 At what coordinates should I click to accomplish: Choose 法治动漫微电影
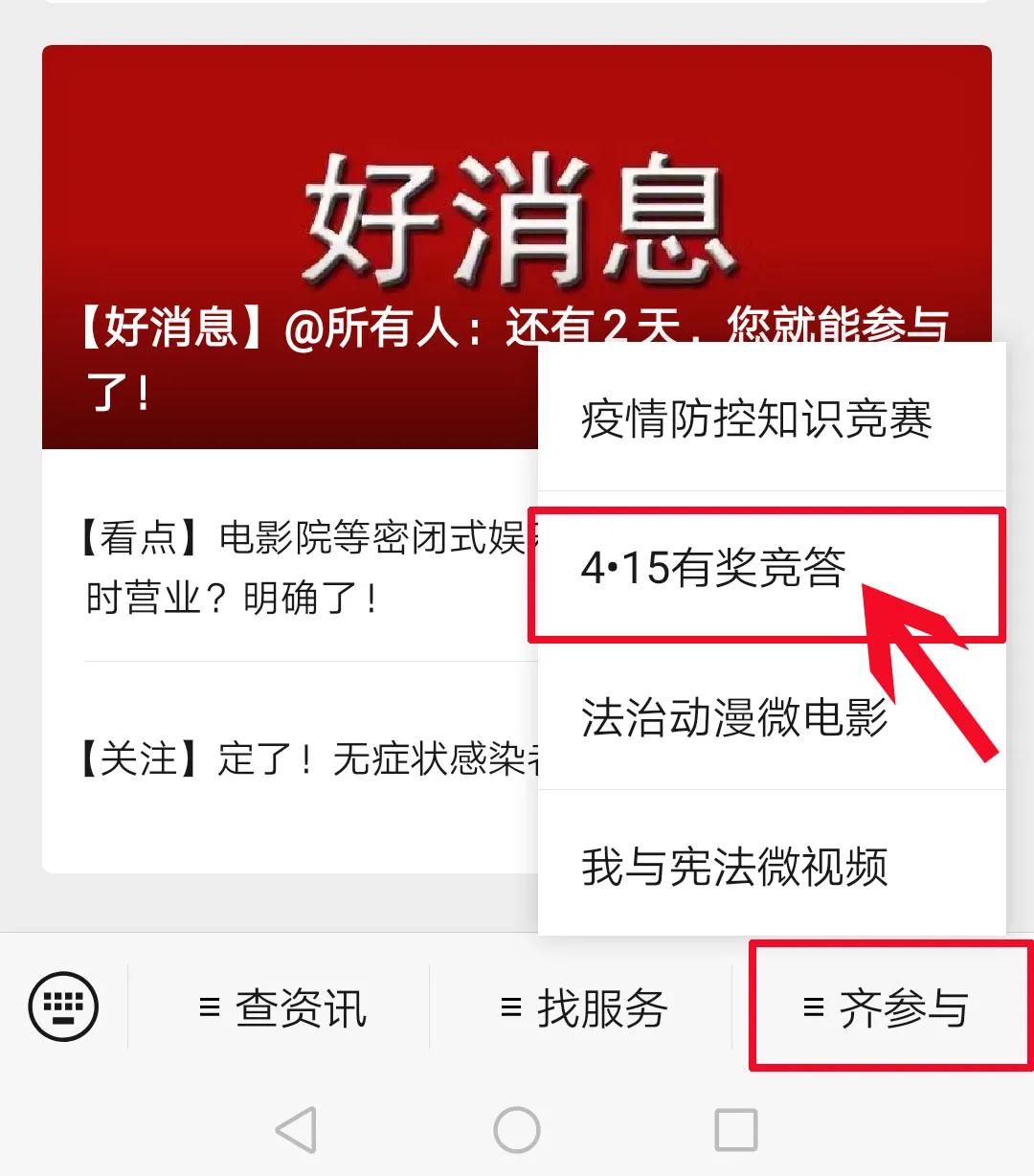tap(735, 718)
